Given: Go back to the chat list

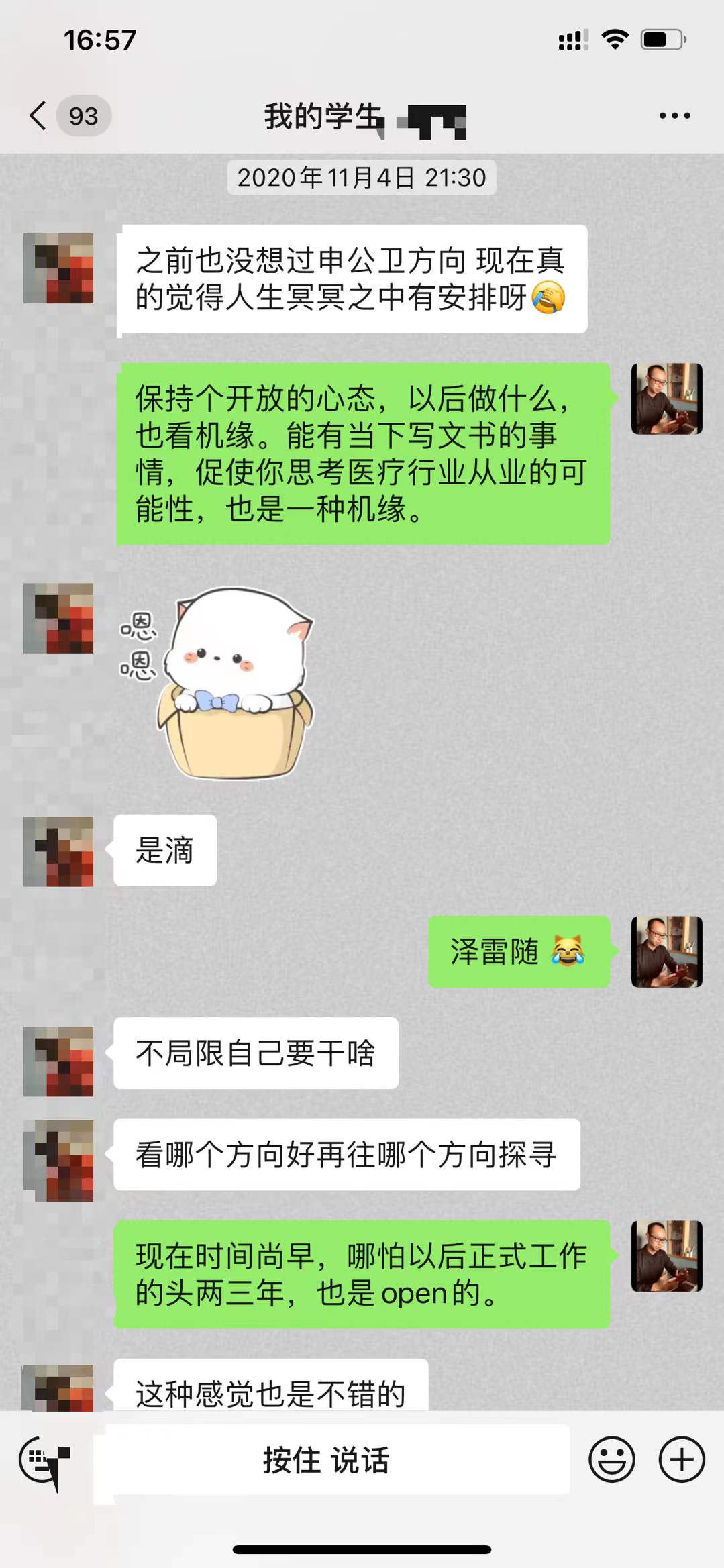Looking at the screenshot, I should coord(39,115).
